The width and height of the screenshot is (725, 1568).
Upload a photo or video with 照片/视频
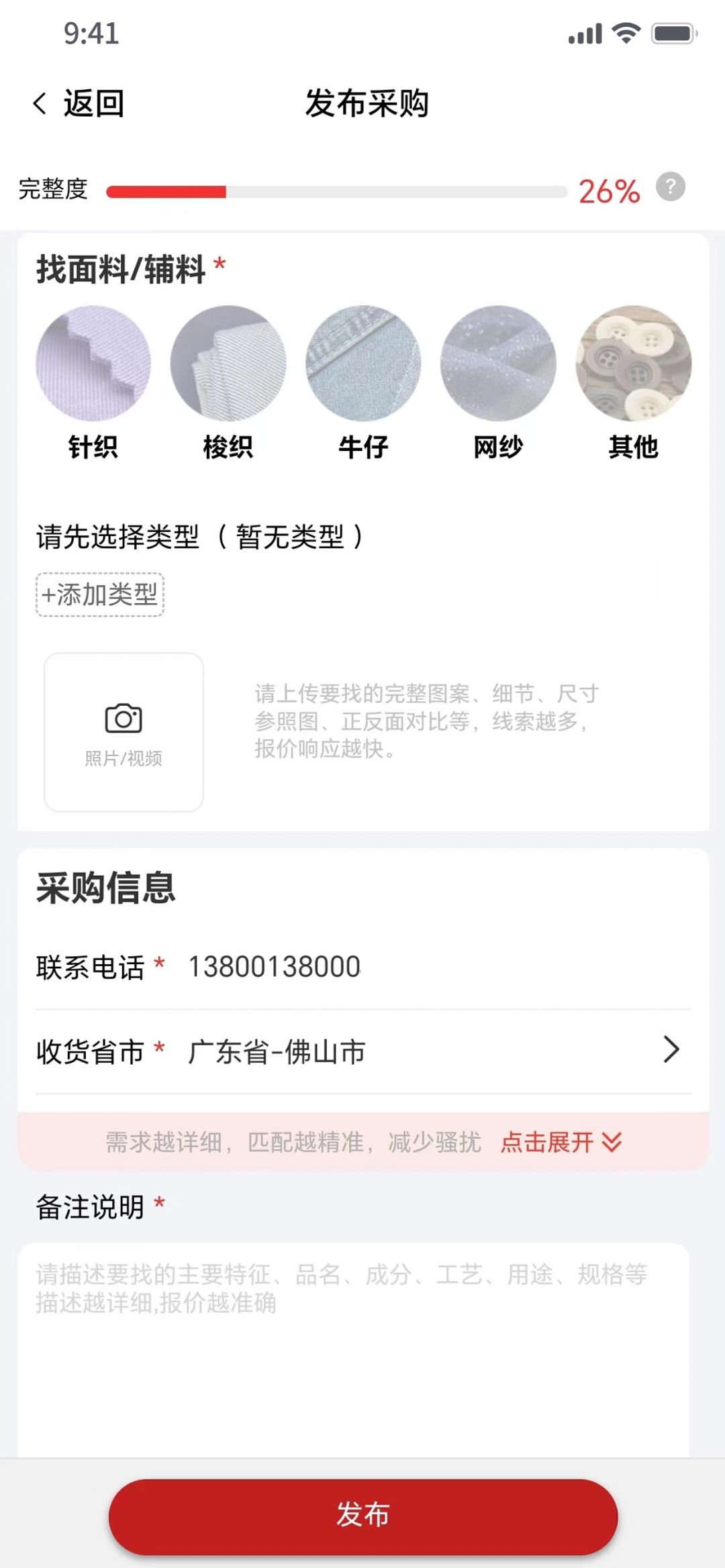[124, 732]
